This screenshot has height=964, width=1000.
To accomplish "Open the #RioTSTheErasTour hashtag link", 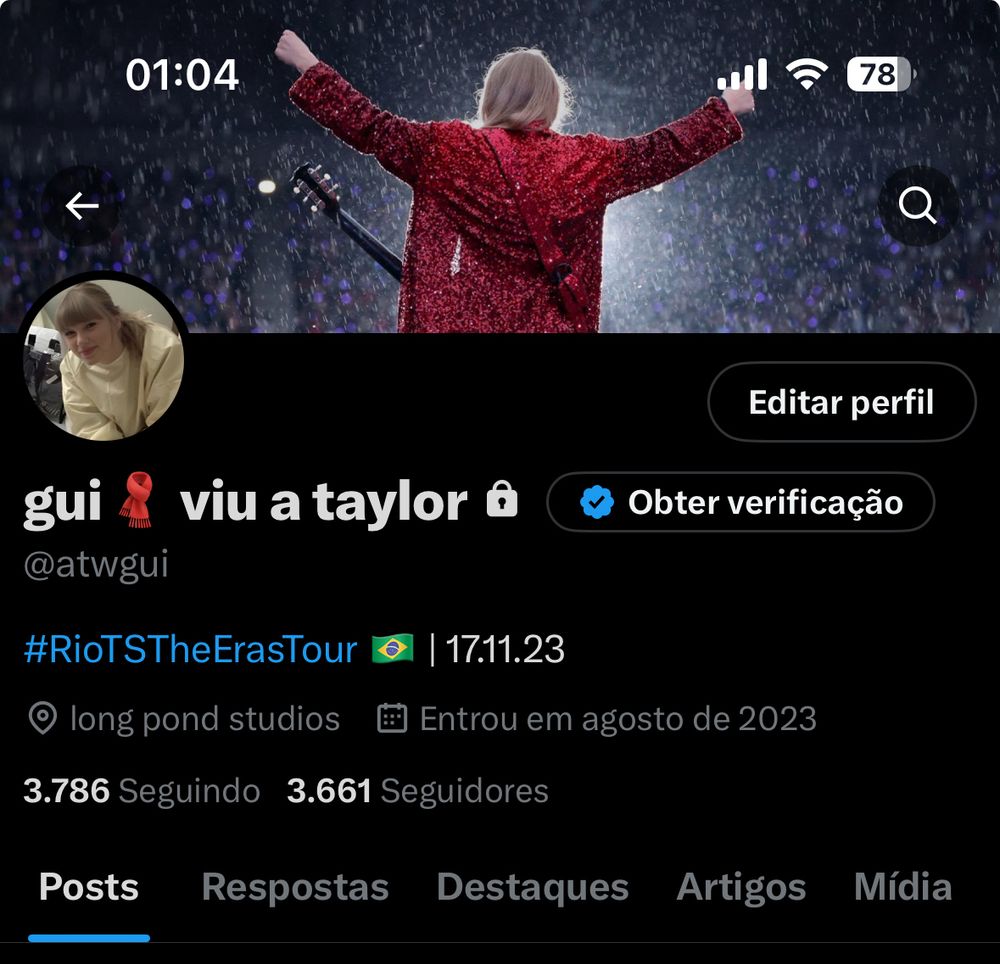I will pyautogui.click(x=190, y=650).
